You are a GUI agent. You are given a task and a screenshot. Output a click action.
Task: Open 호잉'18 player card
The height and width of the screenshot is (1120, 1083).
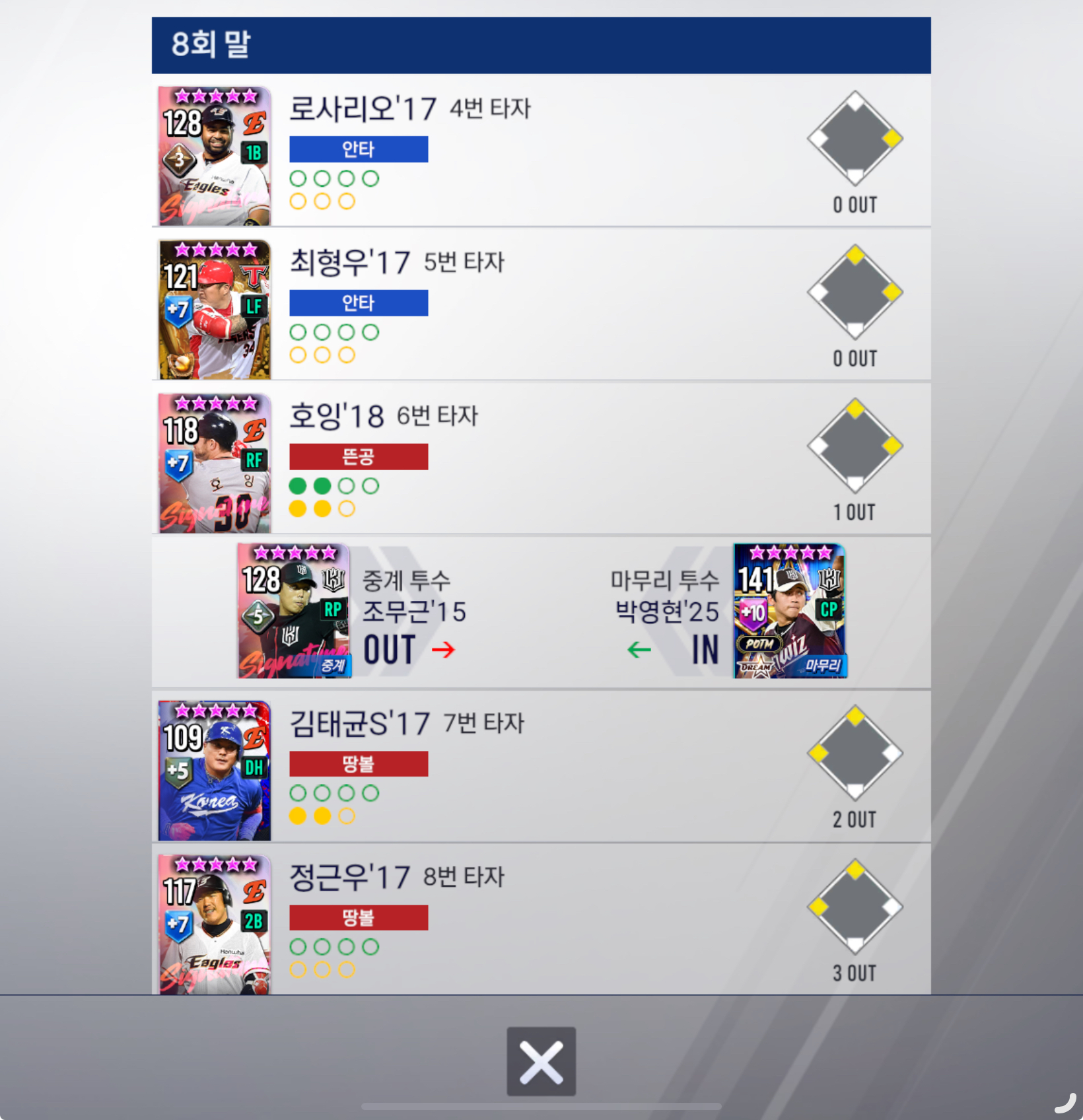(x=215, y=464)
